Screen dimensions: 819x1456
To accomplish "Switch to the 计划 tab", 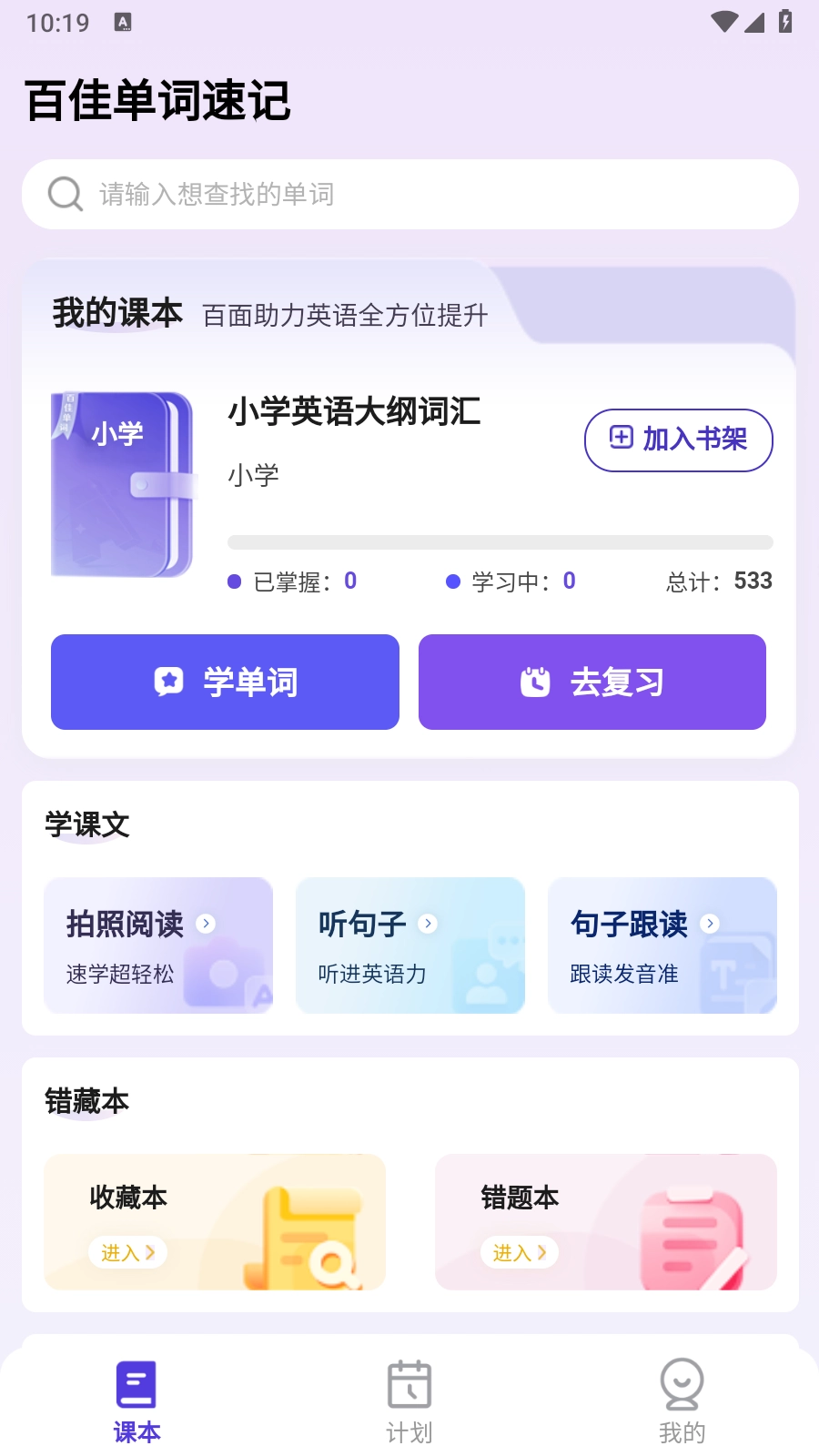I will tap(409, 1402).
